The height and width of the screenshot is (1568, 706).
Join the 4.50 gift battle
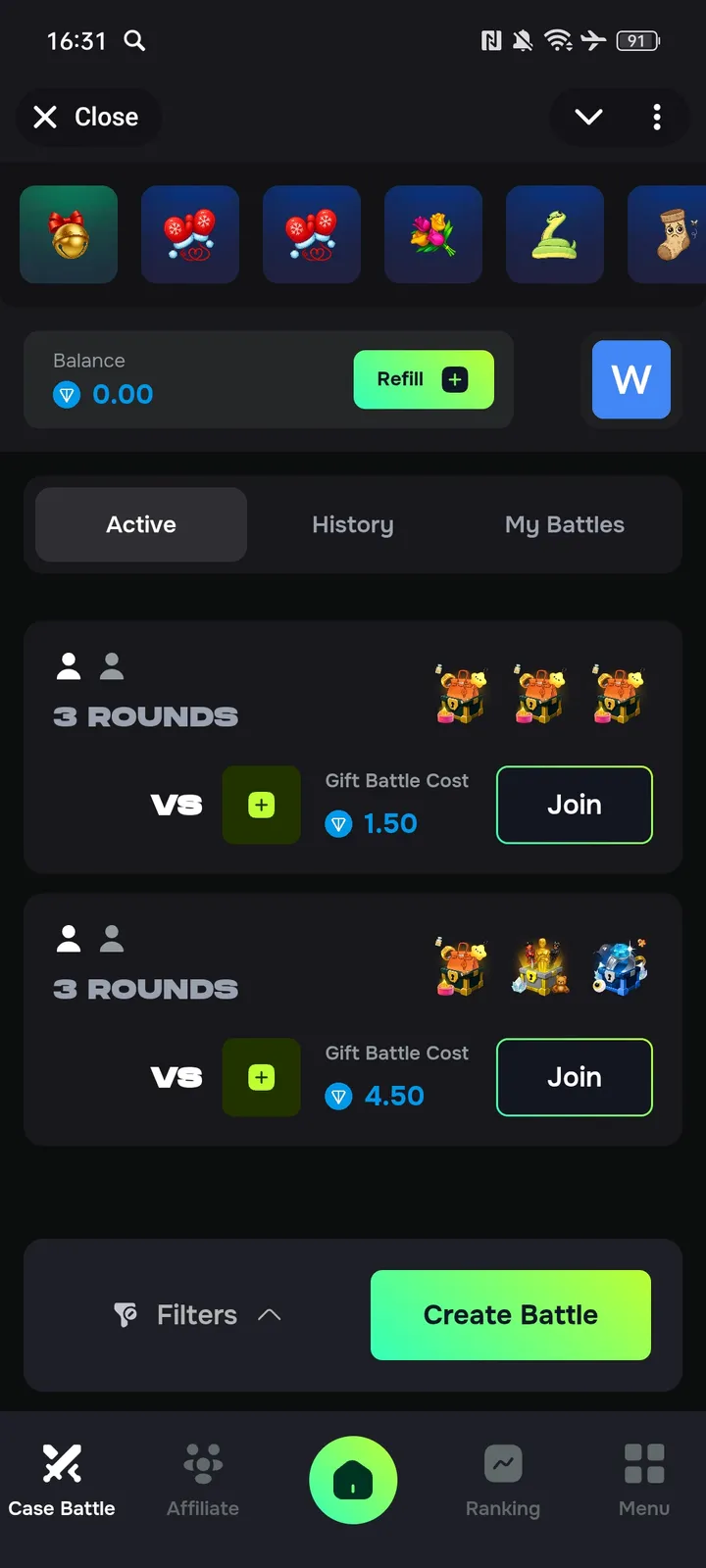574,1077
